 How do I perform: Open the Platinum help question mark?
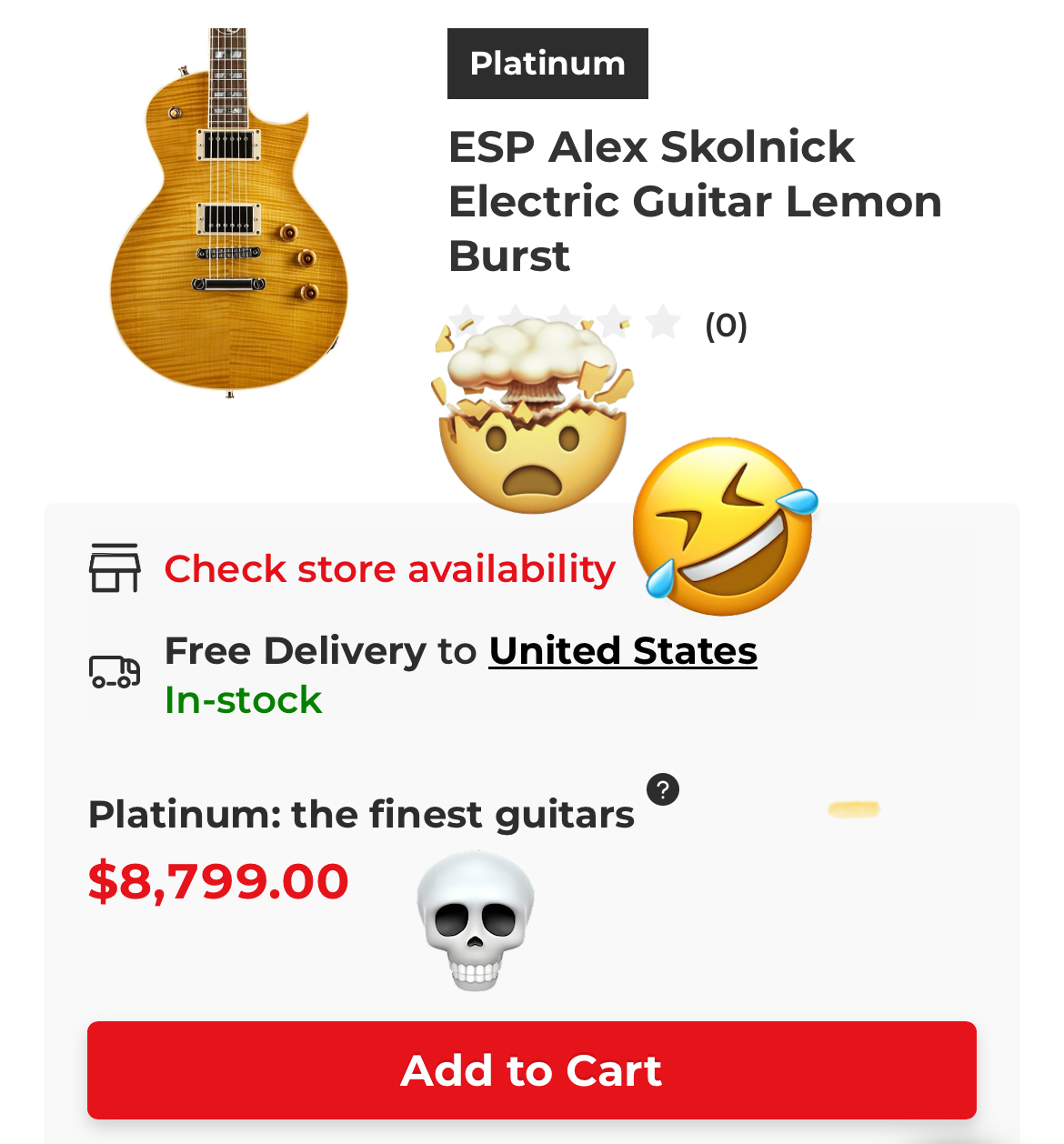point(663,789)
